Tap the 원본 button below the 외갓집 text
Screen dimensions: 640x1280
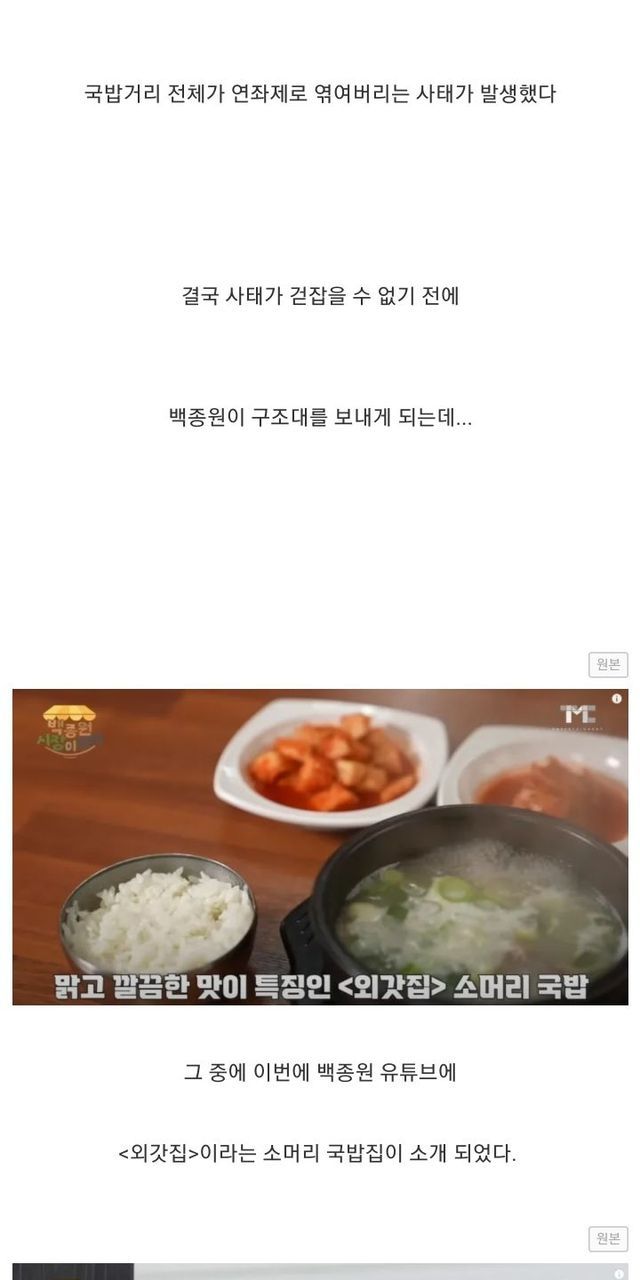(608, 1239)
